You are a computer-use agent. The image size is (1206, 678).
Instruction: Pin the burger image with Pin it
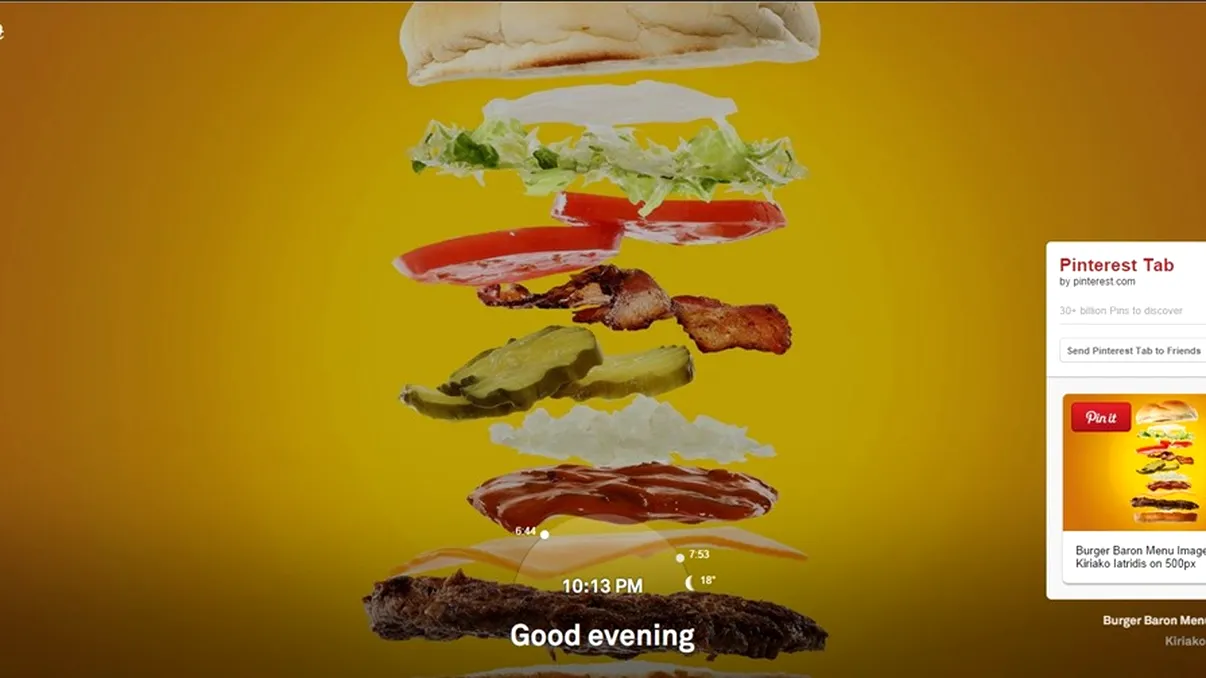click(x=1100, y=417)
